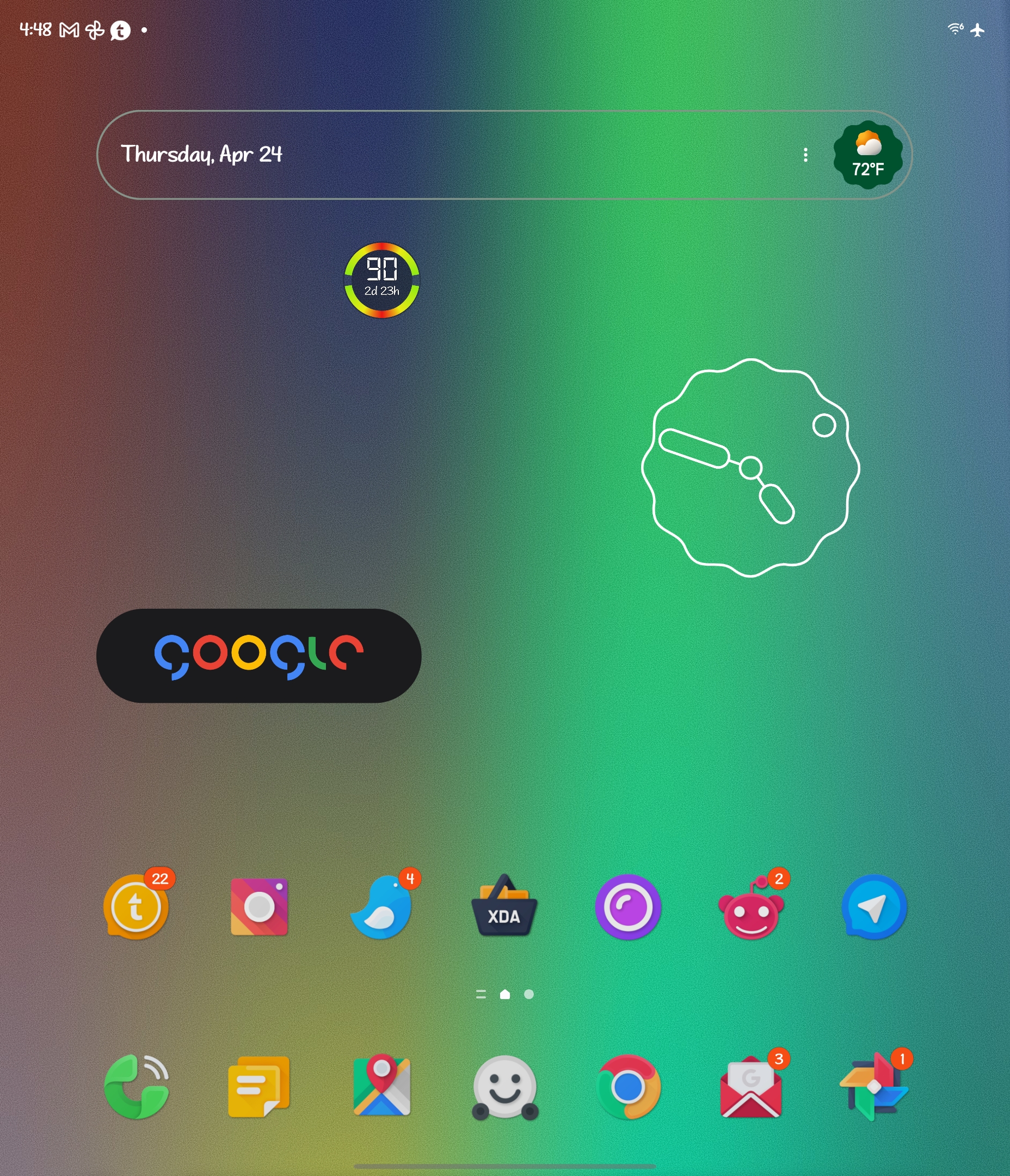Viewport: 1010px width, 1176px height.
Task: Open the weather widget showing 72°F
Action: click(867, 155)
